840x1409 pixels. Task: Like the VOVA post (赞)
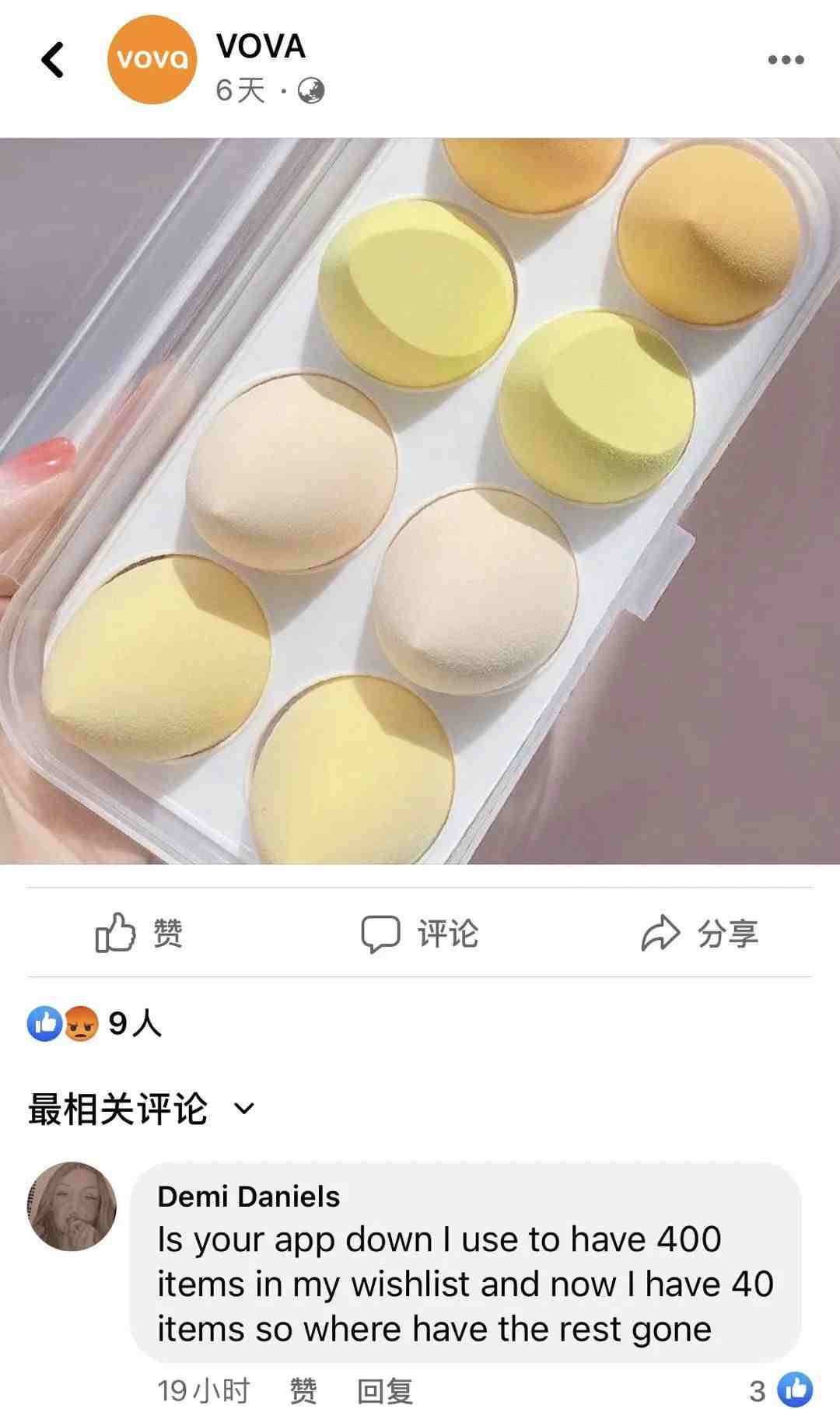[140, 933]
